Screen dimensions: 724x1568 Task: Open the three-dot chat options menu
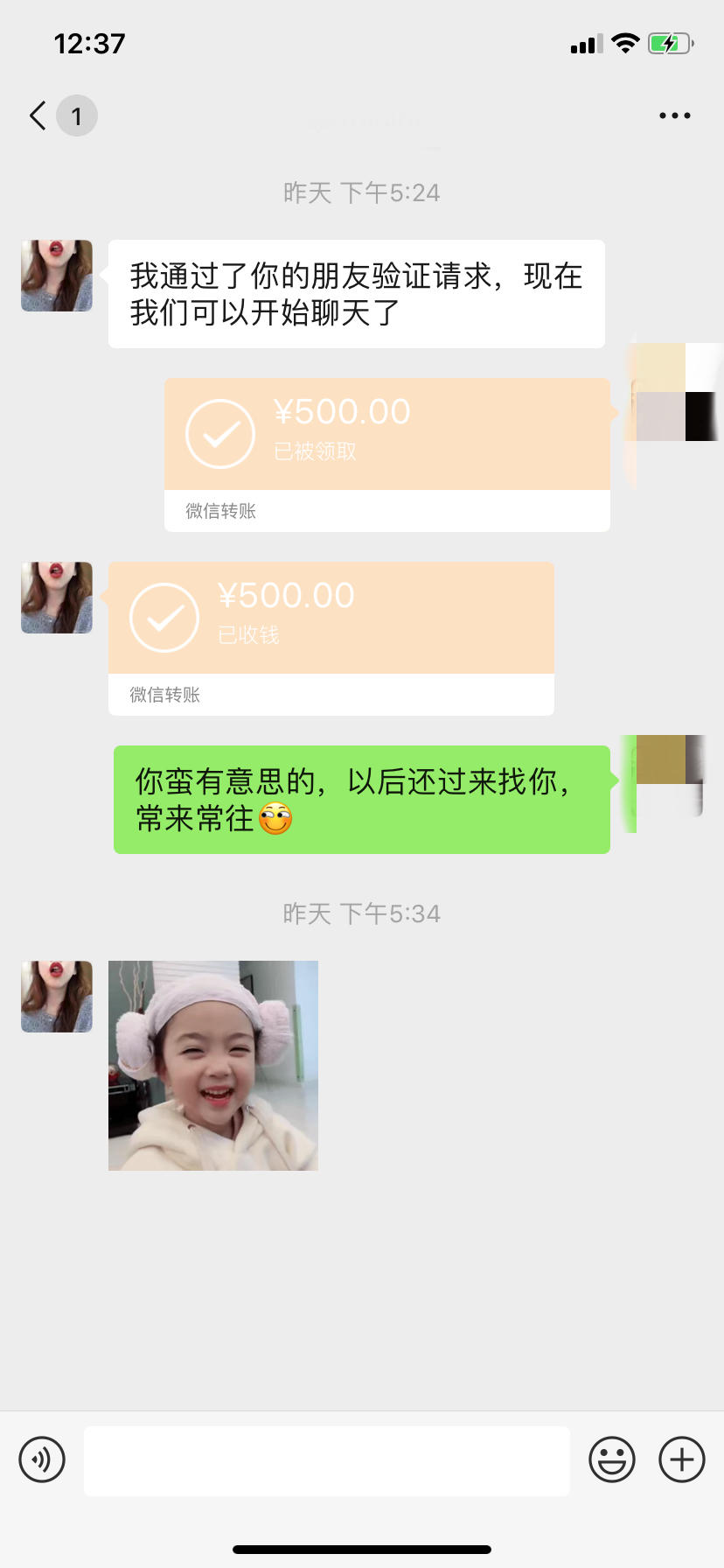[674, 115]
